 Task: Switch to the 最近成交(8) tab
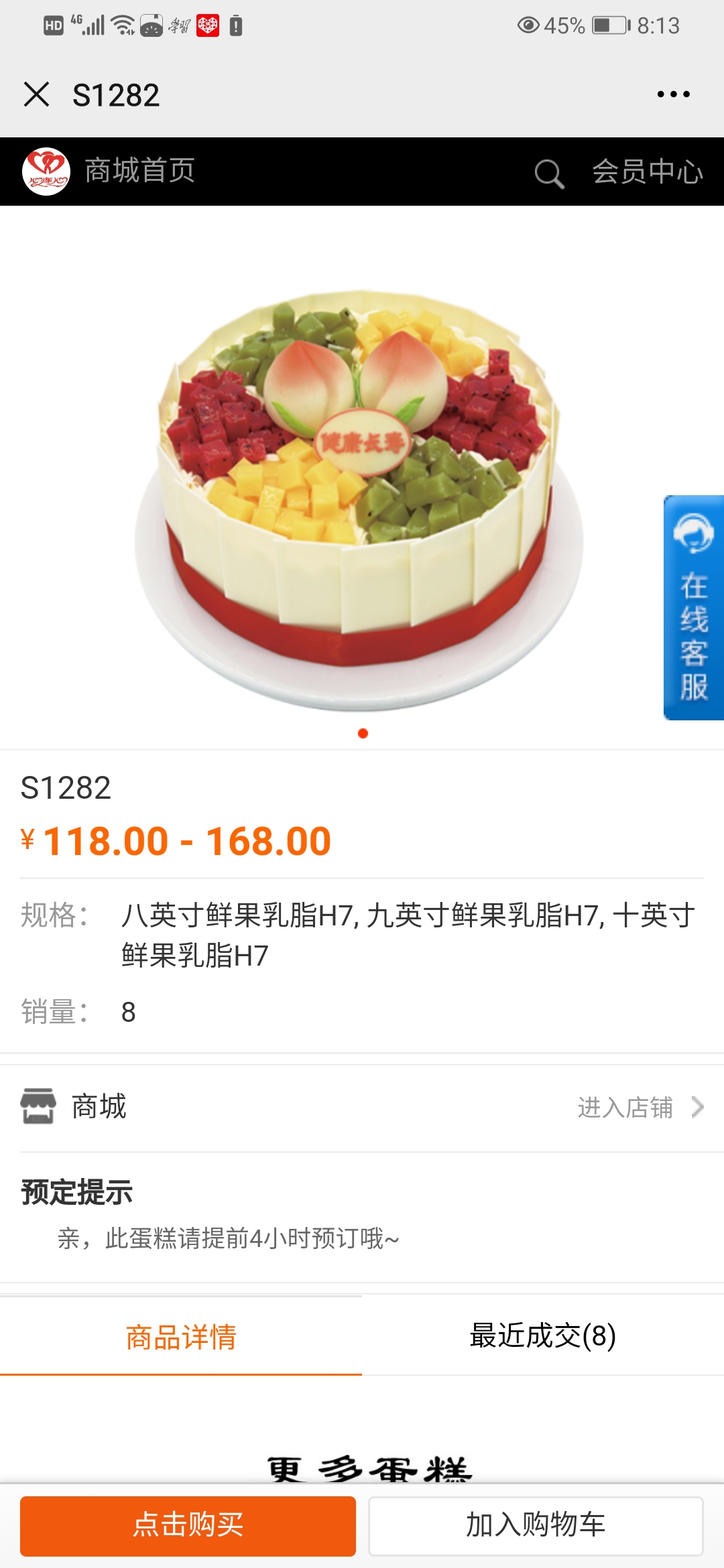click(x=542, y=1335)
